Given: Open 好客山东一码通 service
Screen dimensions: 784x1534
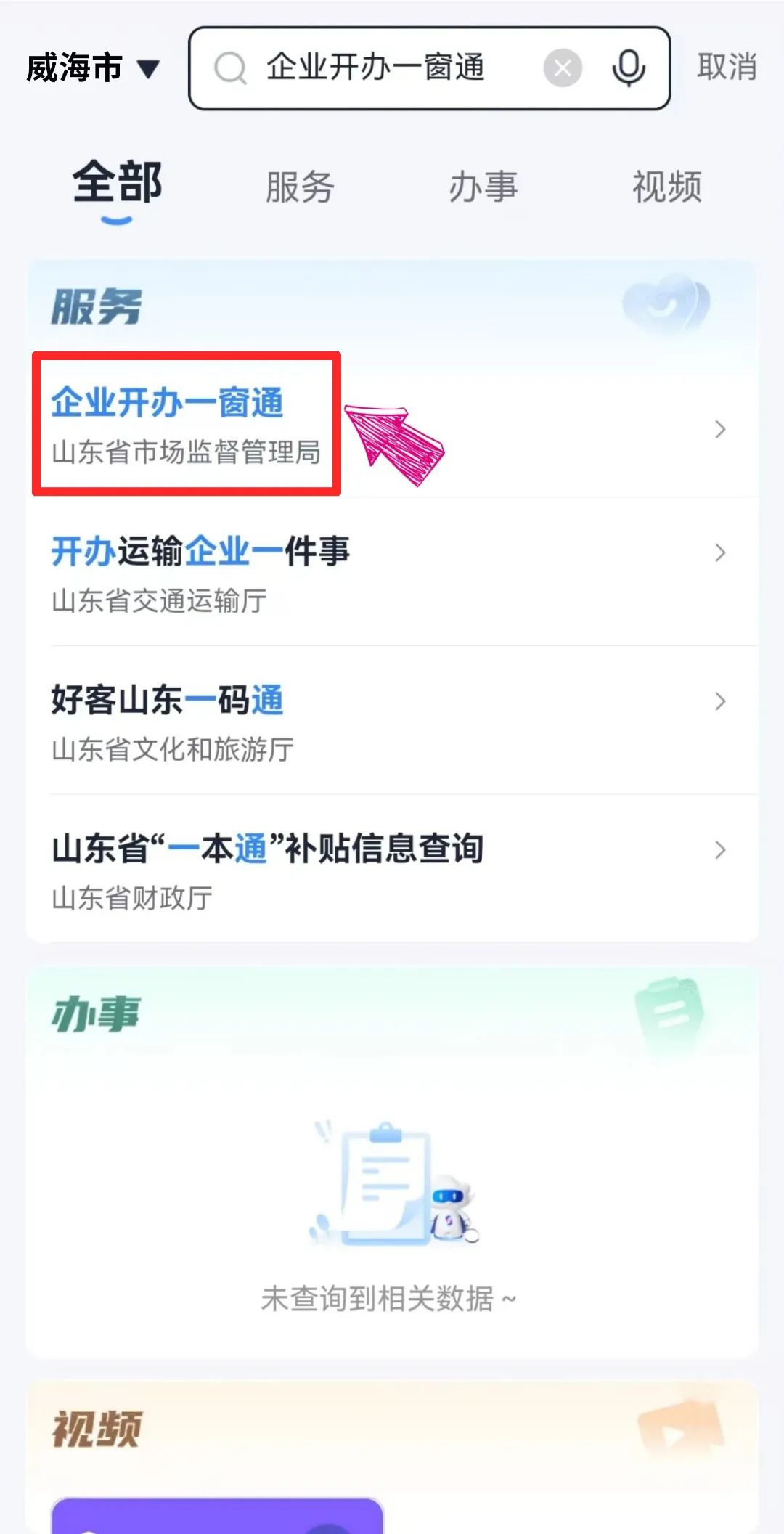Looking at the screenshot, I should 392,721.
